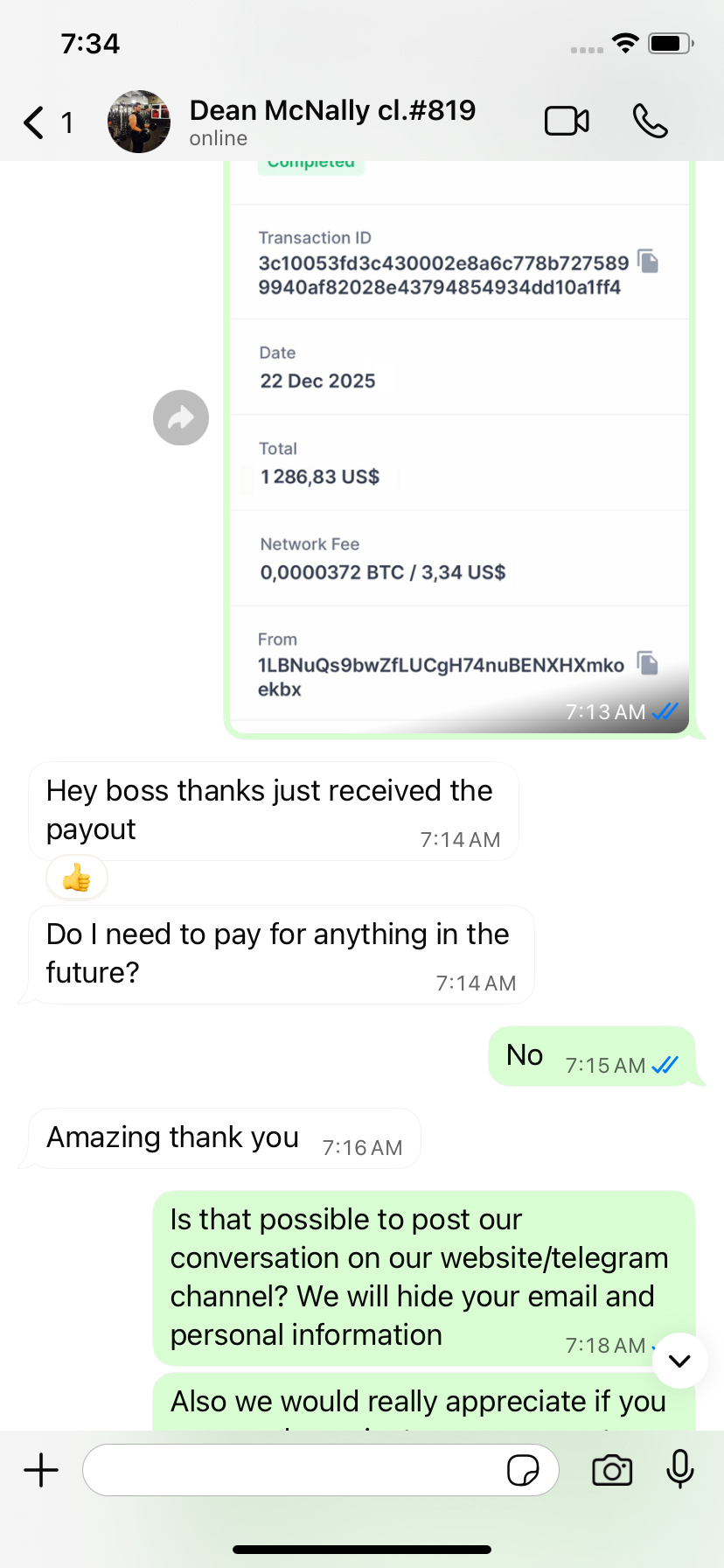View the thumbs up reaction details
This screenshot has height=1568, width=724.
(x=77, y=878)
